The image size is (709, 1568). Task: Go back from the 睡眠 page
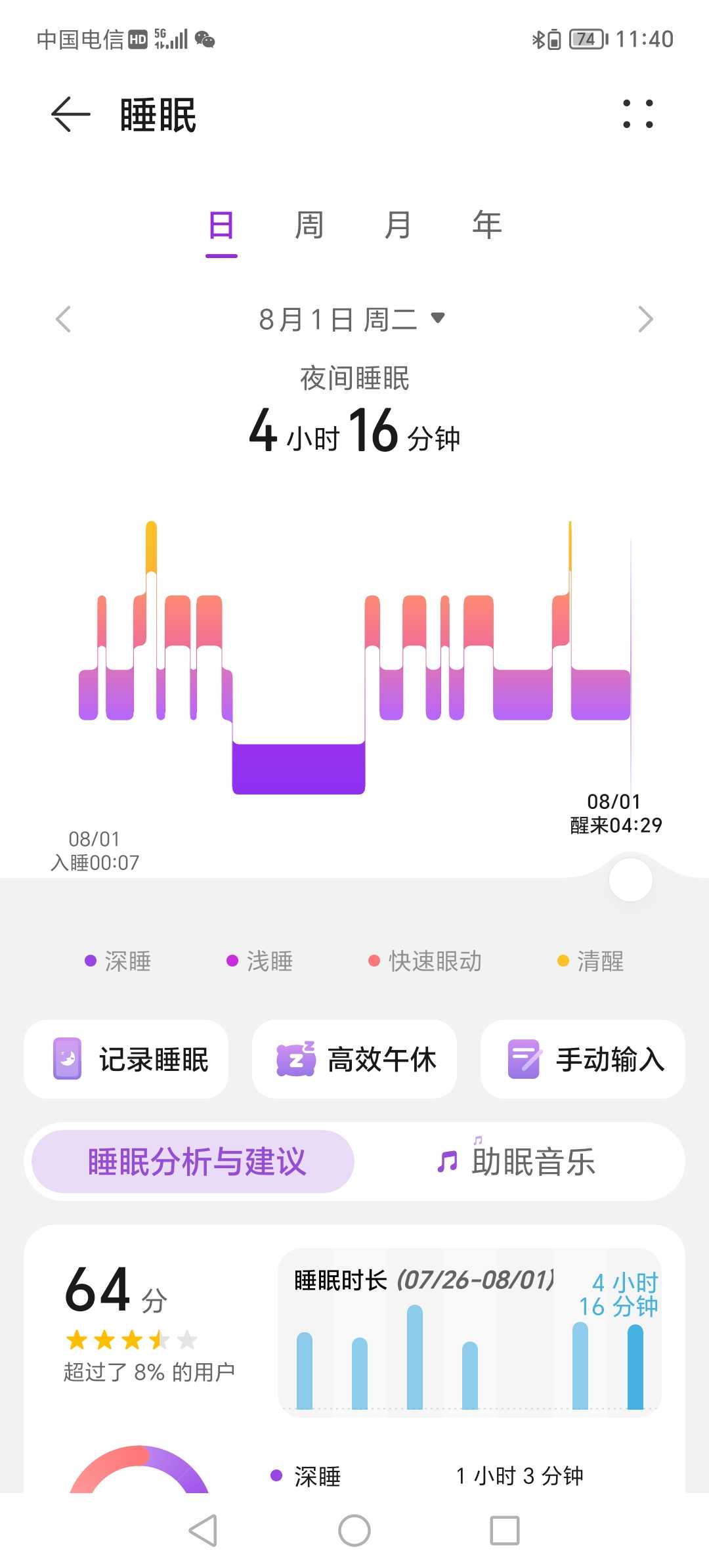point(70,115)
